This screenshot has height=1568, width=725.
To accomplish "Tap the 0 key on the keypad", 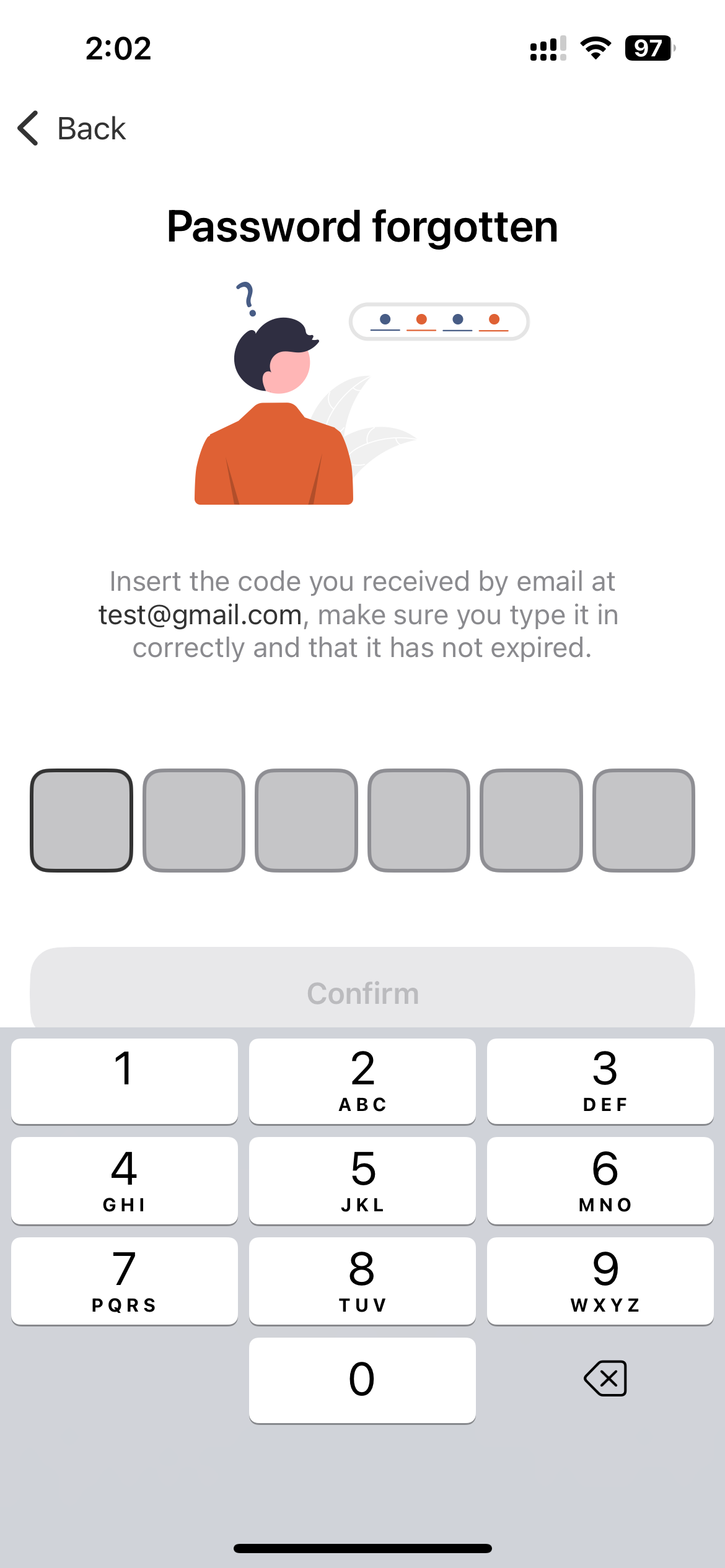I will [x=362, y=1380].
